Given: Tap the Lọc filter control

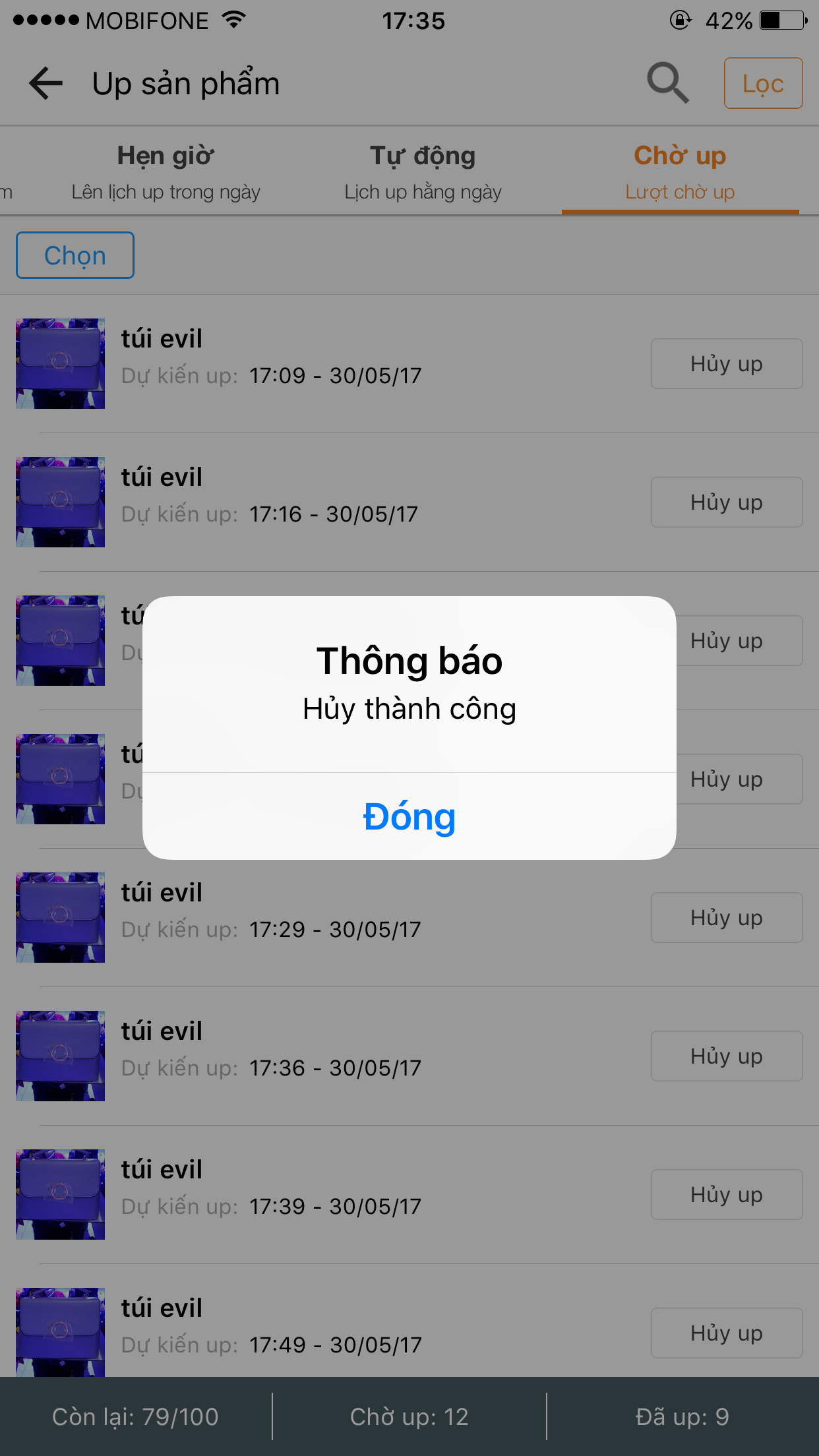Looking at the screenshot, I should (763, 82).
